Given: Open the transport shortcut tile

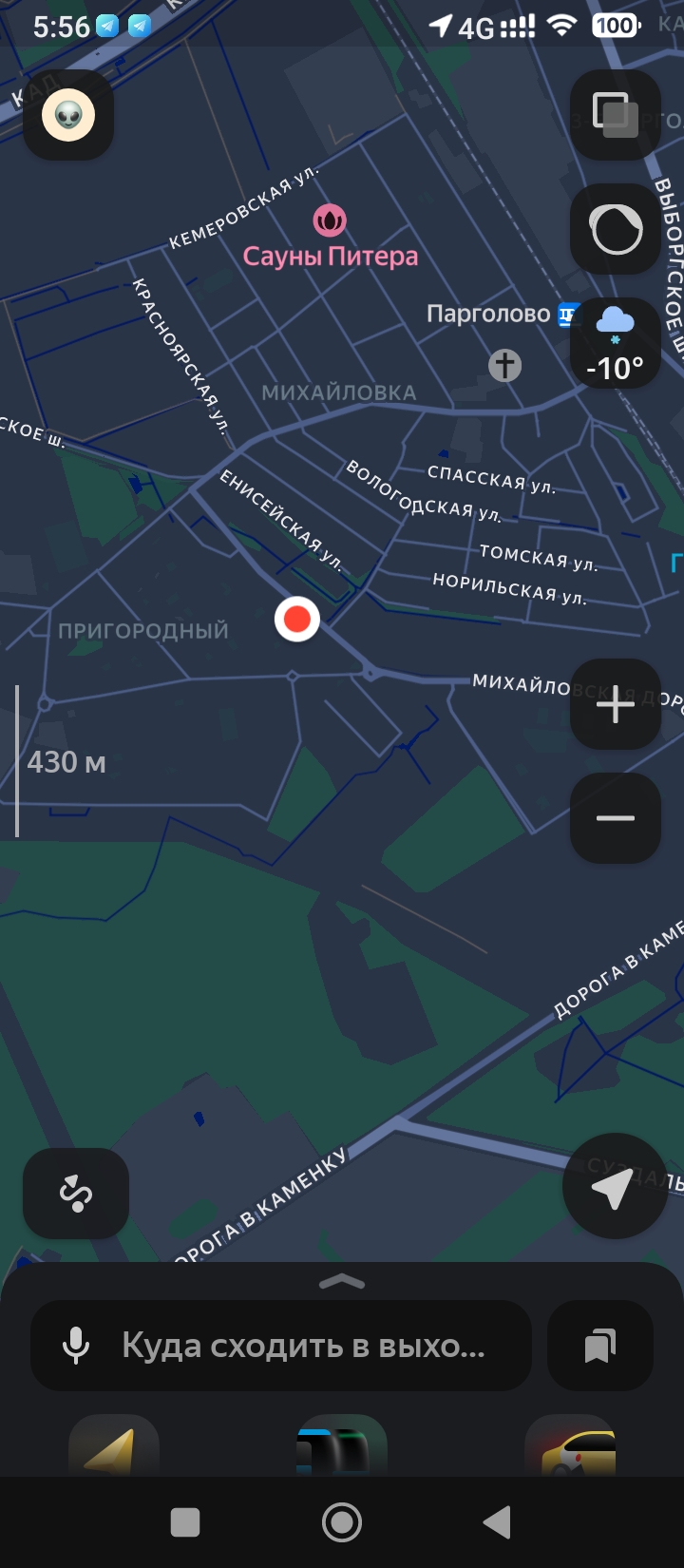Looking at the screenshot, I should click(342, 1446).
